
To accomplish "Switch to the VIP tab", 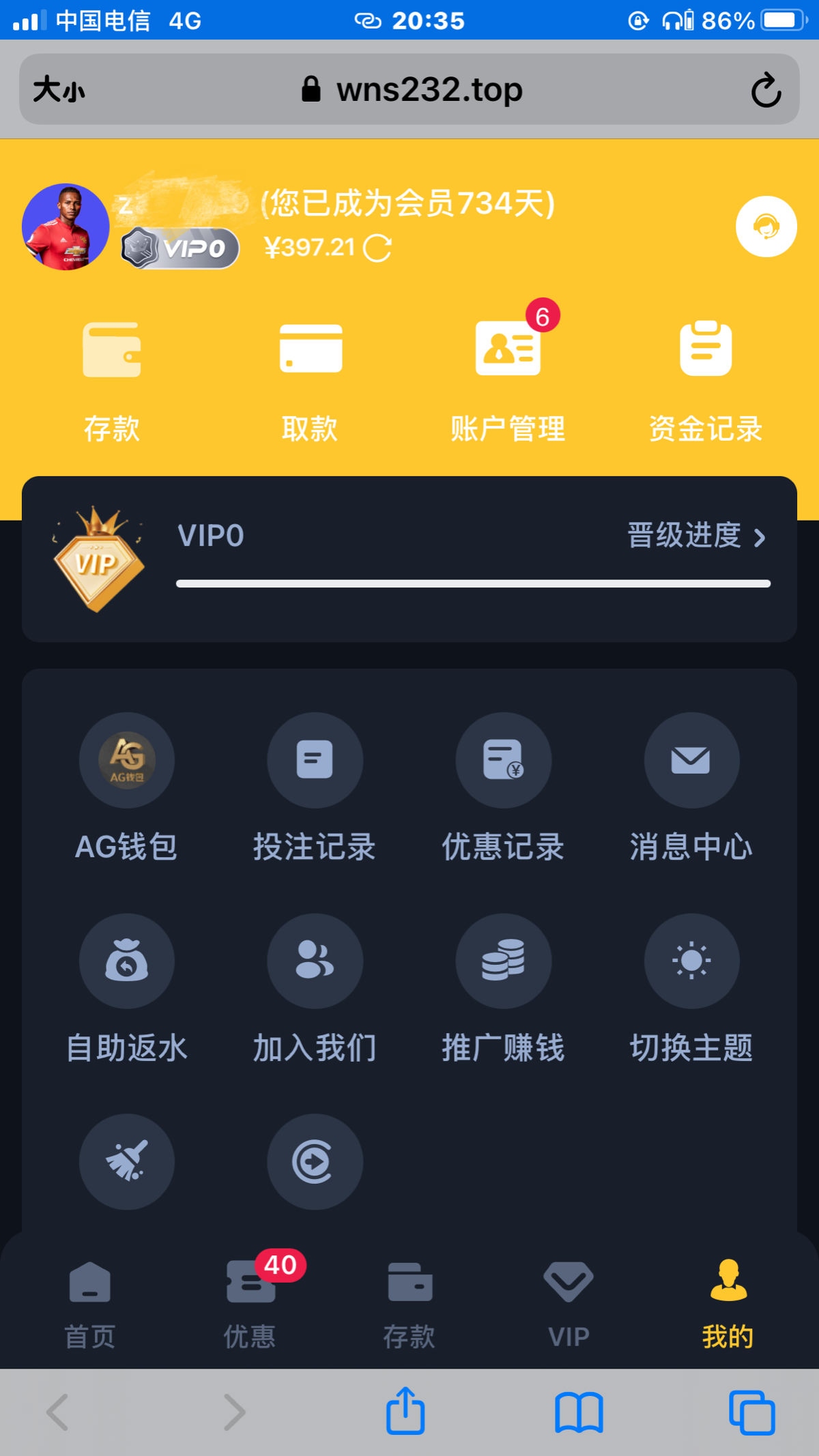I will point(569,1303).
